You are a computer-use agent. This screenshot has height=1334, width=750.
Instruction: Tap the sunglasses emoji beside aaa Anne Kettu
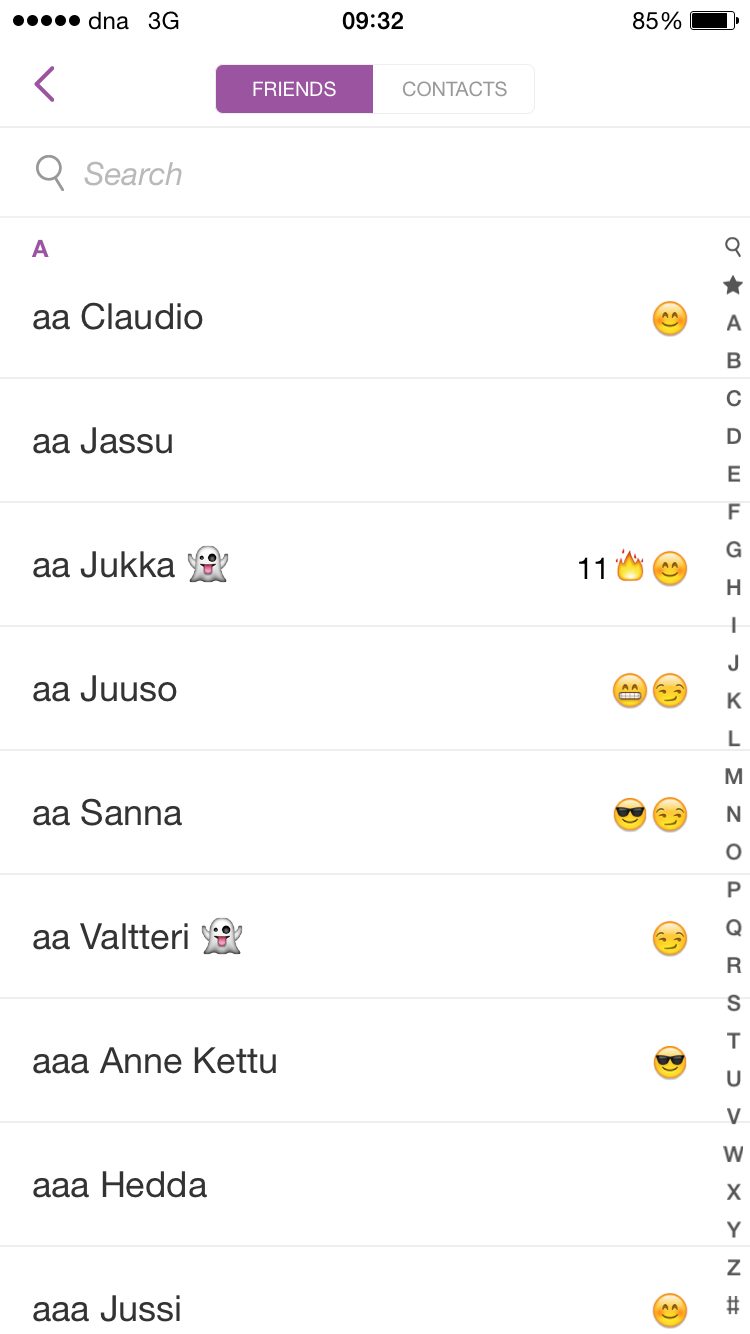[x=670, y=1062]
